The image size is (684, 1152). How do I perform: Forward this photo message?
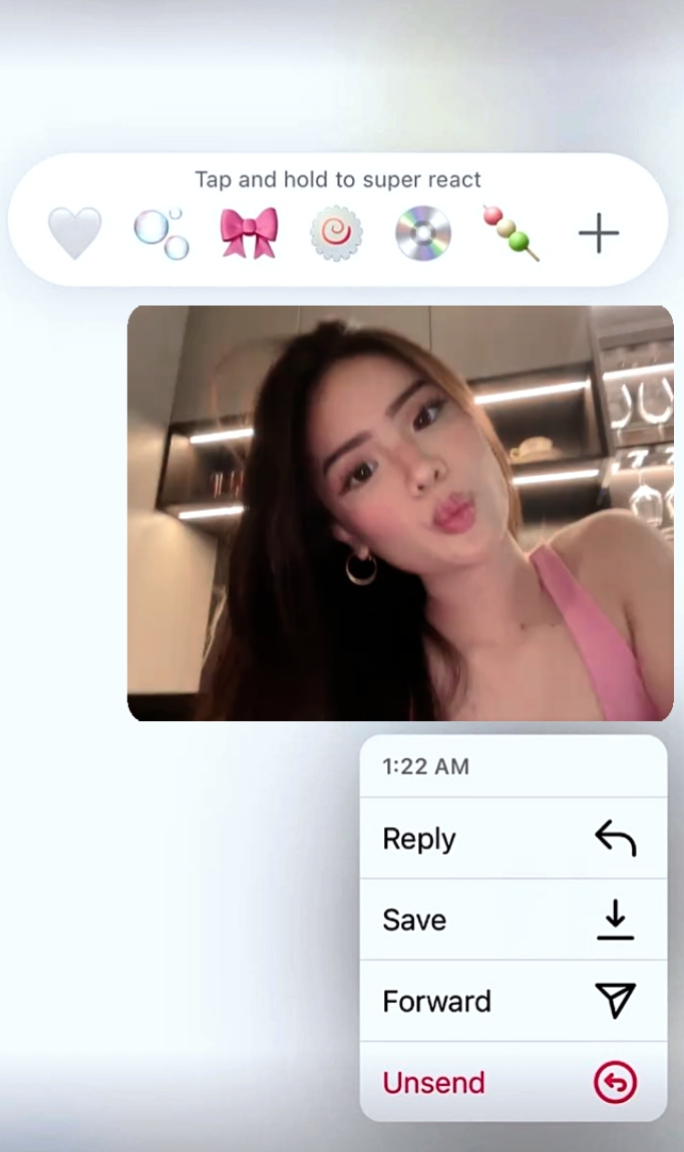[513, 1001]
